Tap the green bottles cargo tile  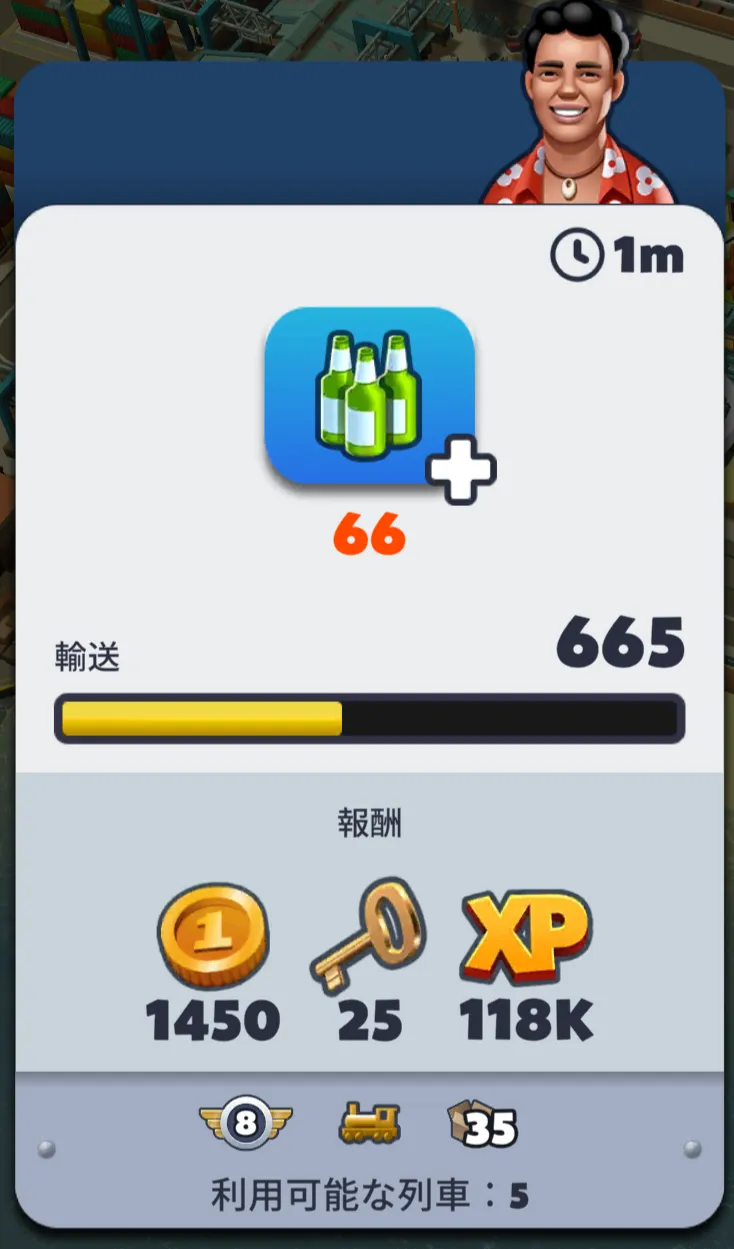pos(369,397)
